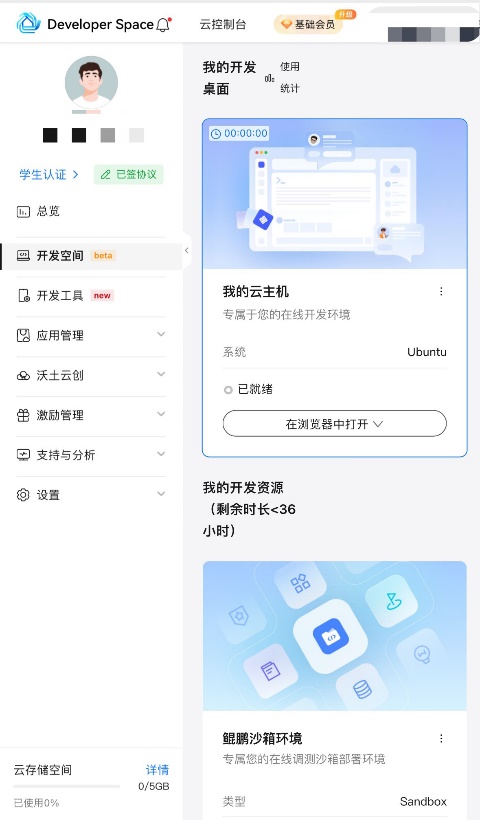480x820 pixels.
Task: Tap the profile avatar
Action: 92,83
